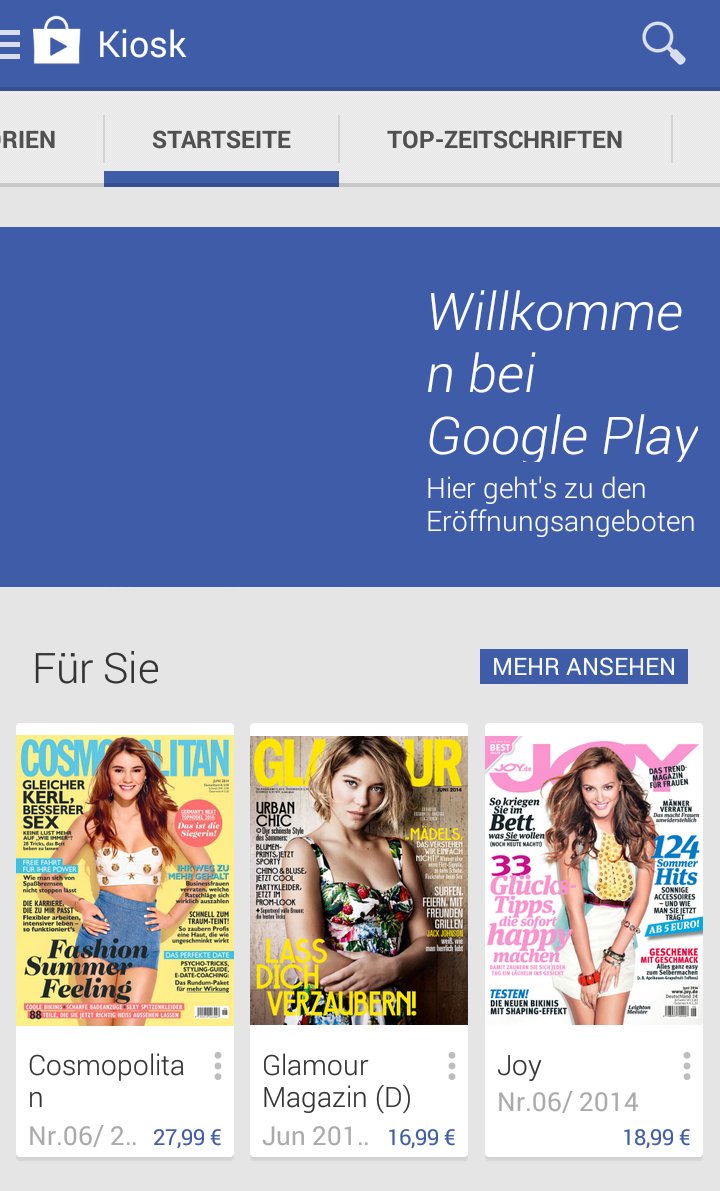Image resolution: width=720 pixels, height=1191 pixels.
Task: Open overflow menu on the Glamour card
Action: (451, 1066)
